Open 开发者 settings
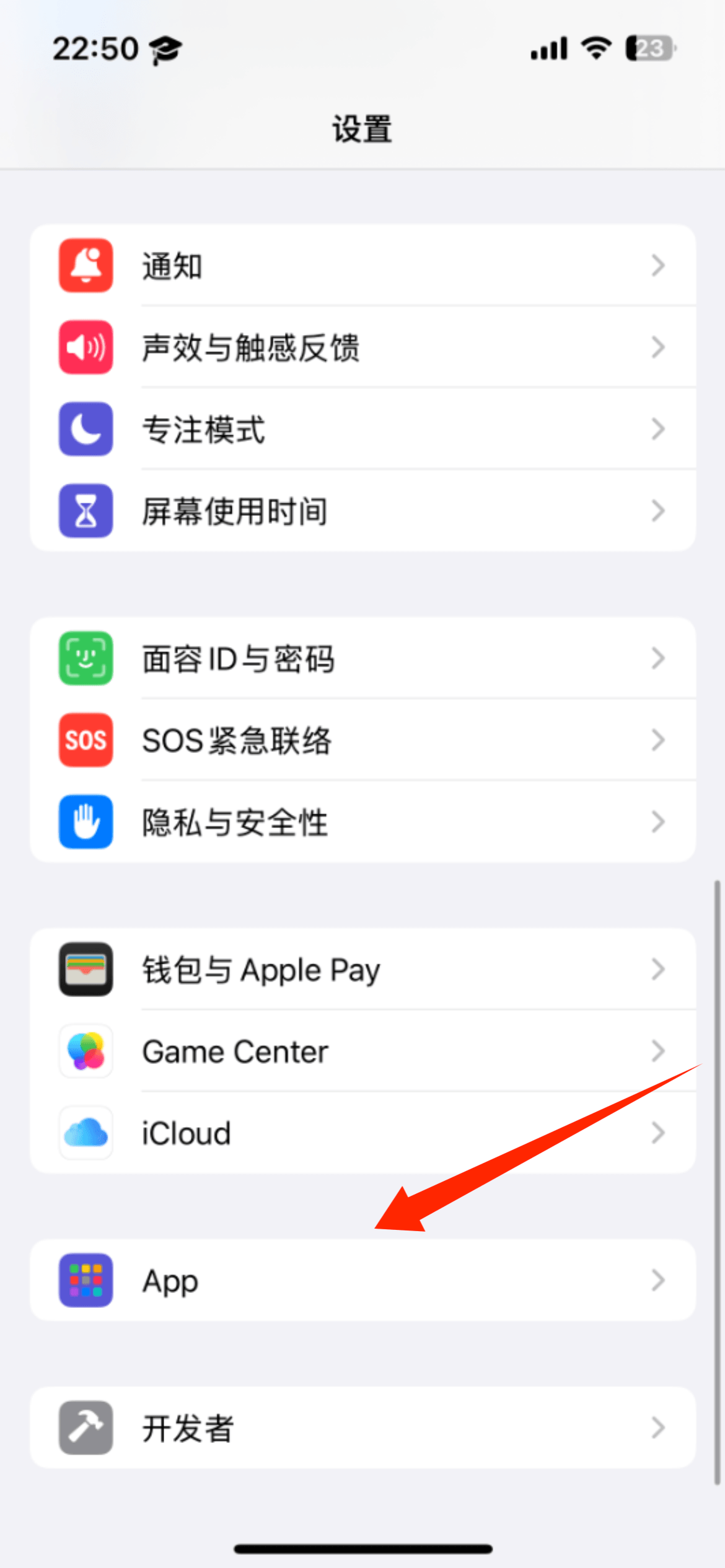725x1568 pixels. click(362, 1427)
